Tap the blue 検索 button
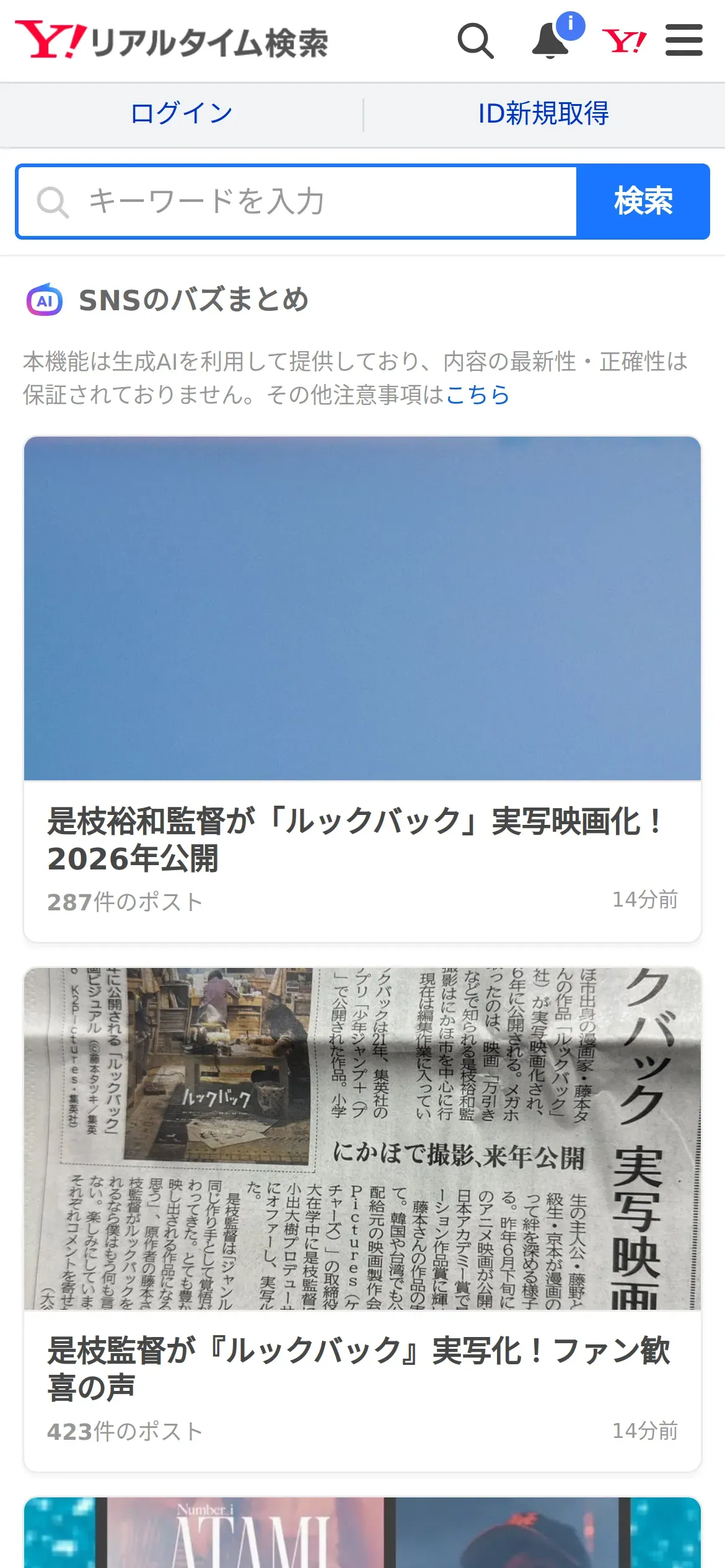725x1568 pixels. coord(643,202)
